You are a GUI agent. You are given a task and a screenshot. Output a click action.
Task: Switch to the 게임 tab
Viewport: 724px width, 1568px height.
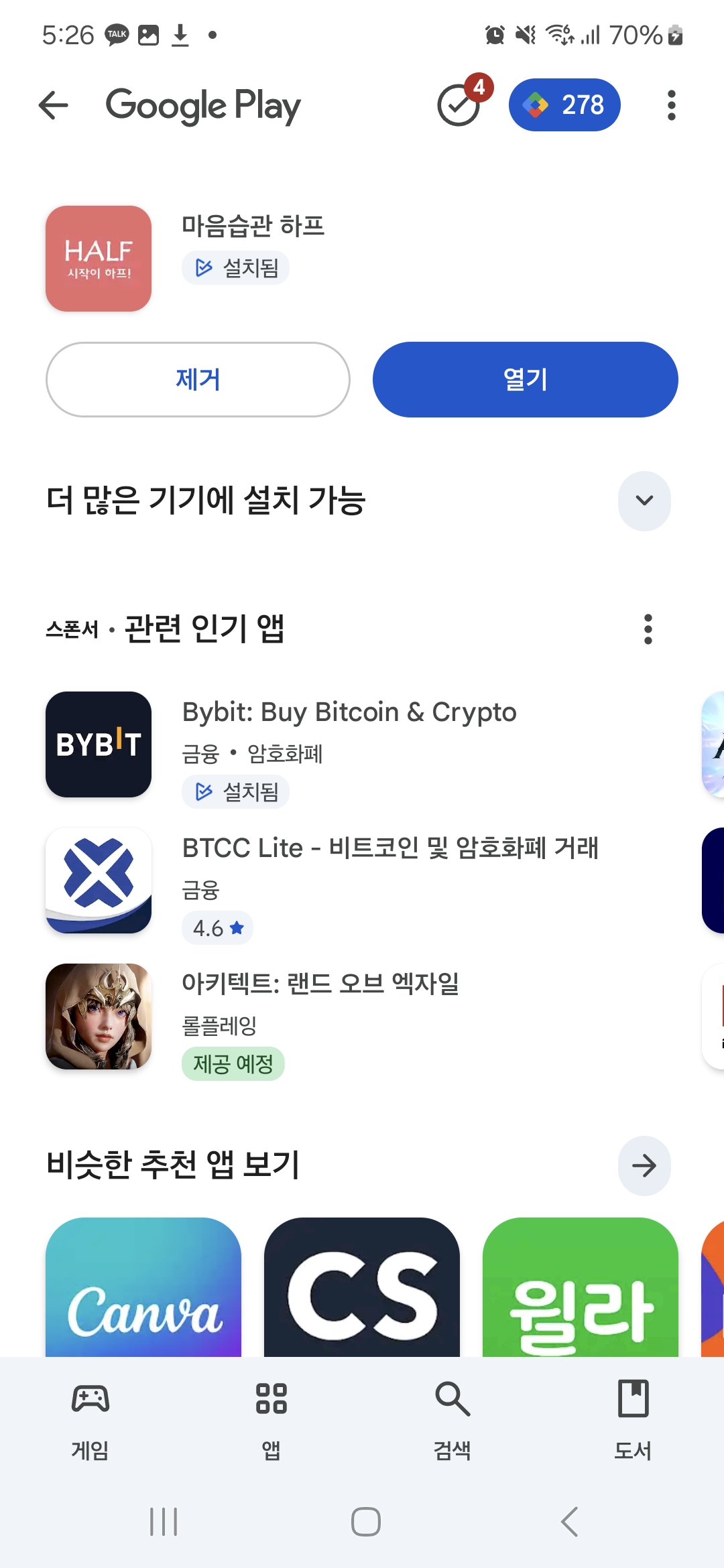(90, 1419)
